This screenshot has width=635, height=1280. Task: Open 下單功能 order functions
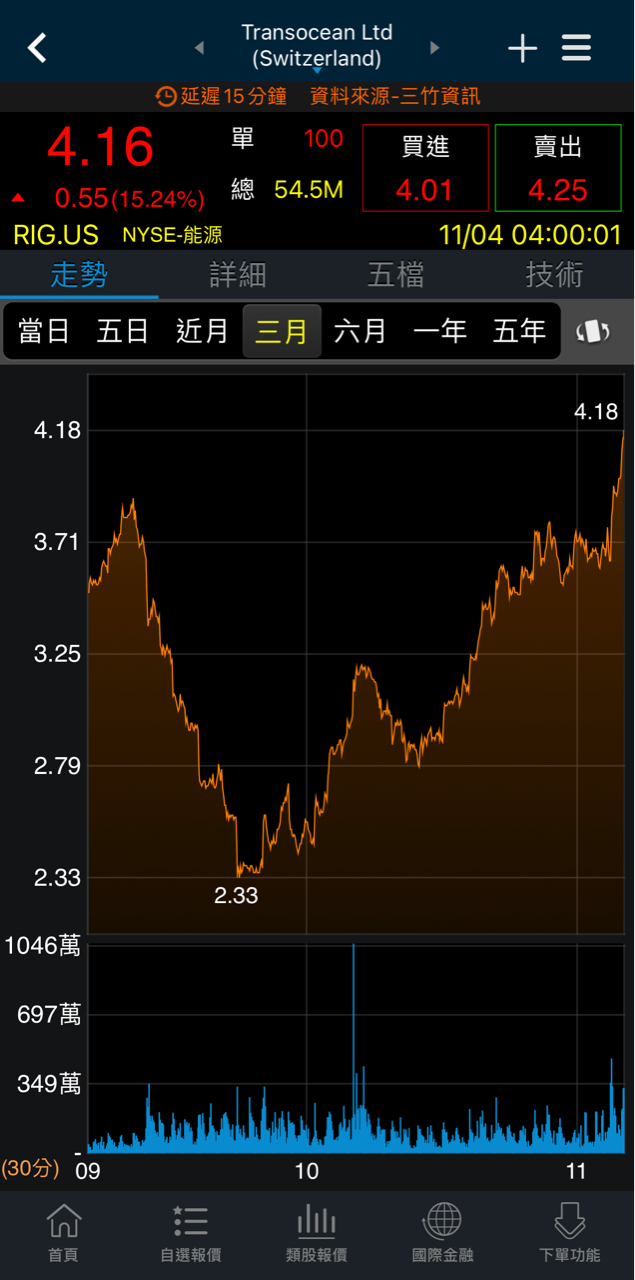[x=569, y=1233]
